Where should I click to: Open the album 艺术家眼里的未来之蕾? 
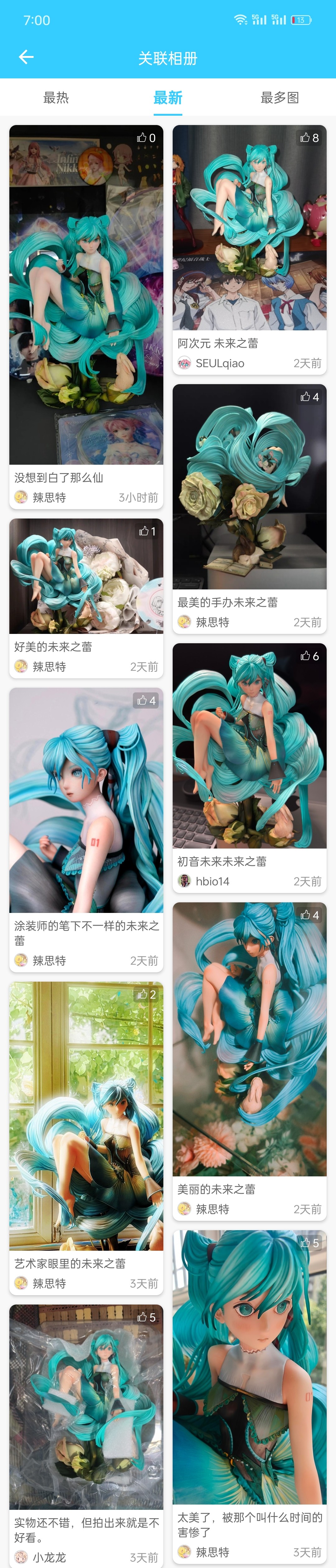(86, 1117)
